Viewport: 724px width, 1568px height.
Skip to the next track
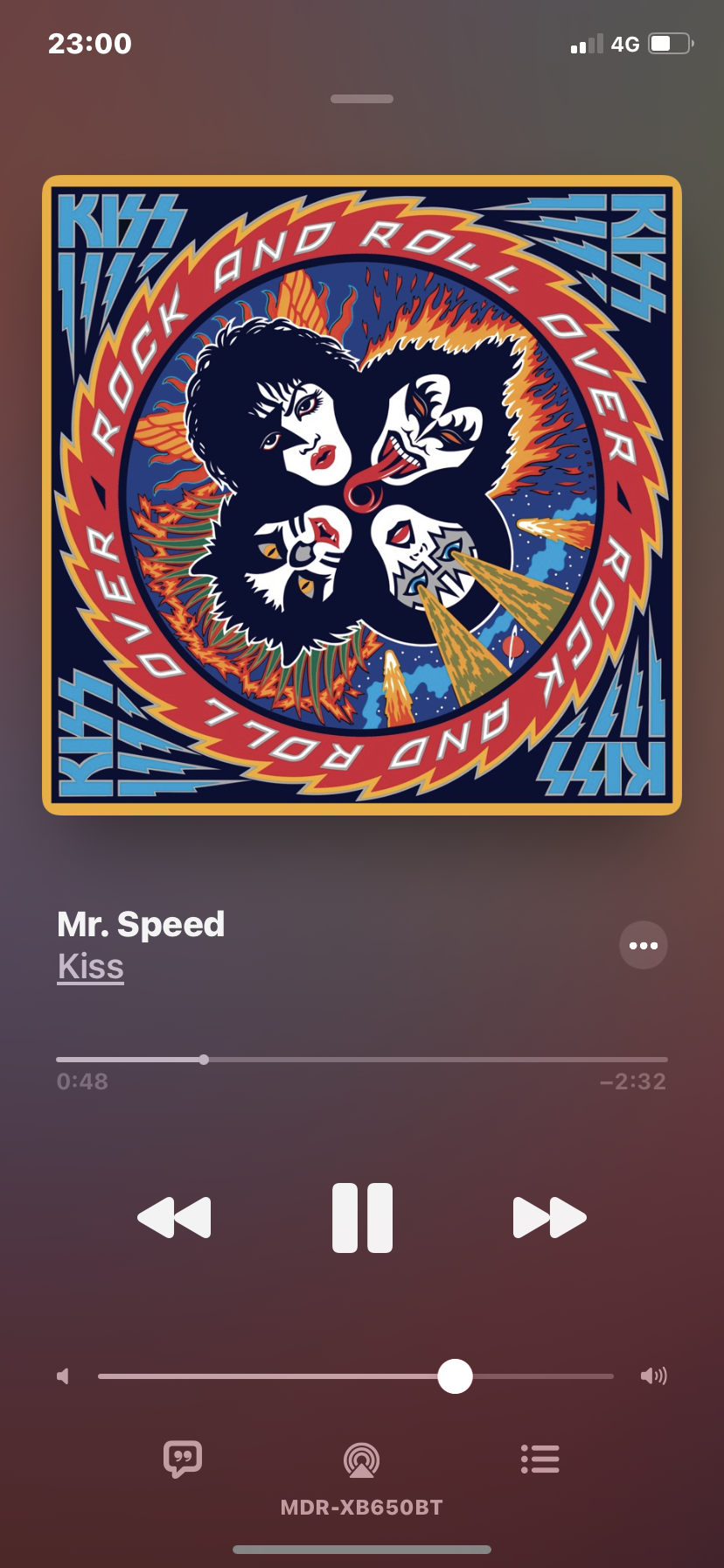tap(549, 1218)
